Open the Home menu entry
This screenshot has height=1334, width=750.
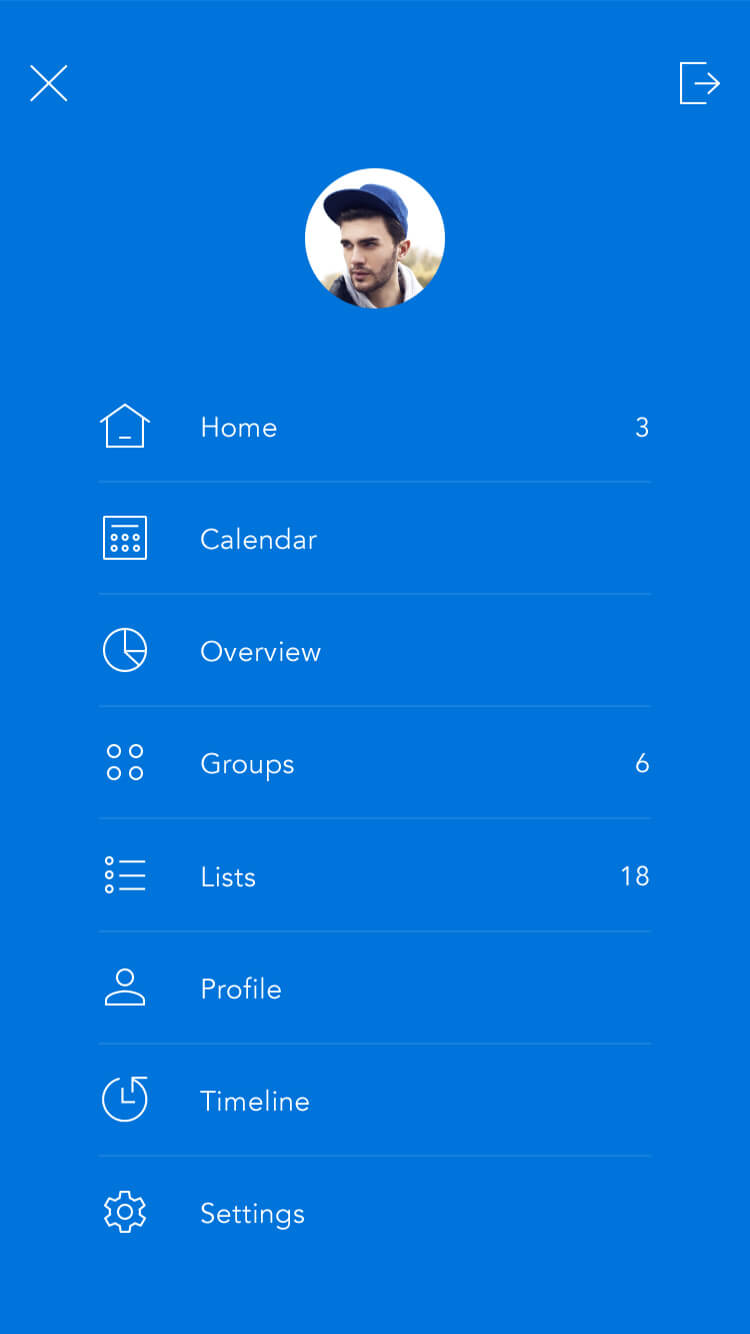pos(239,427)
